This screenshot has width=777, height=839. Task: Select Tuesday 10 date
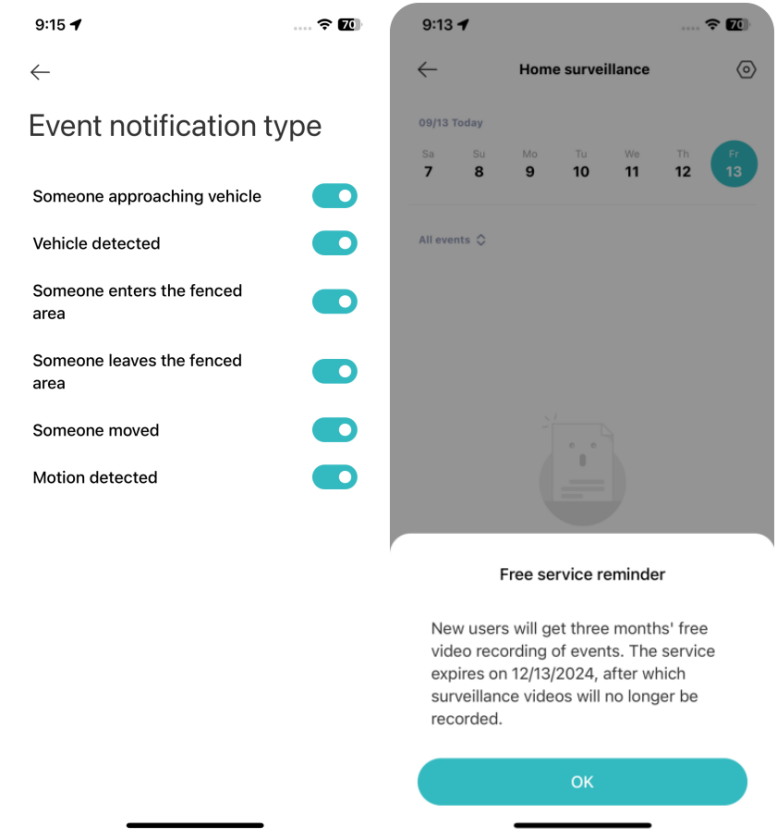pos(581,164)
